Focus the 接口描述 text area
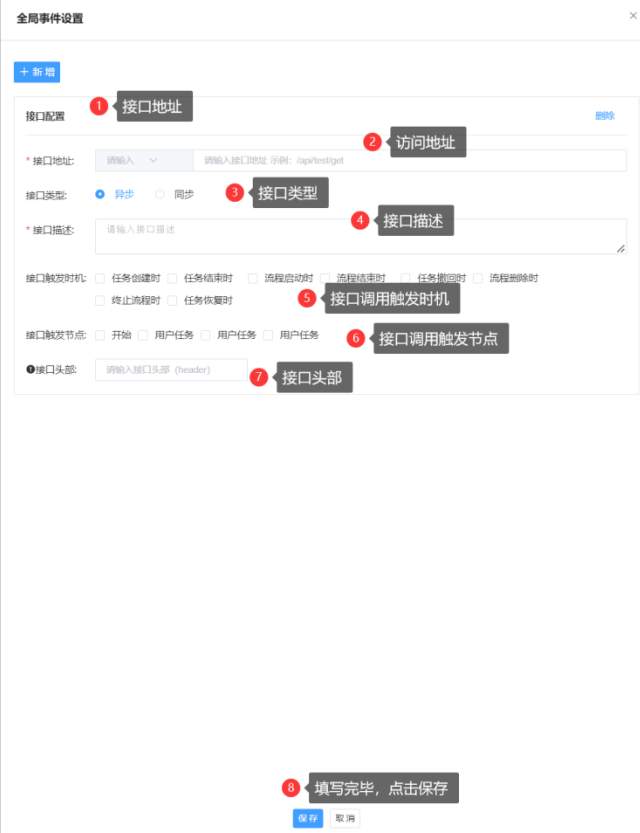The image size is (640, 833). pos(360,236)
